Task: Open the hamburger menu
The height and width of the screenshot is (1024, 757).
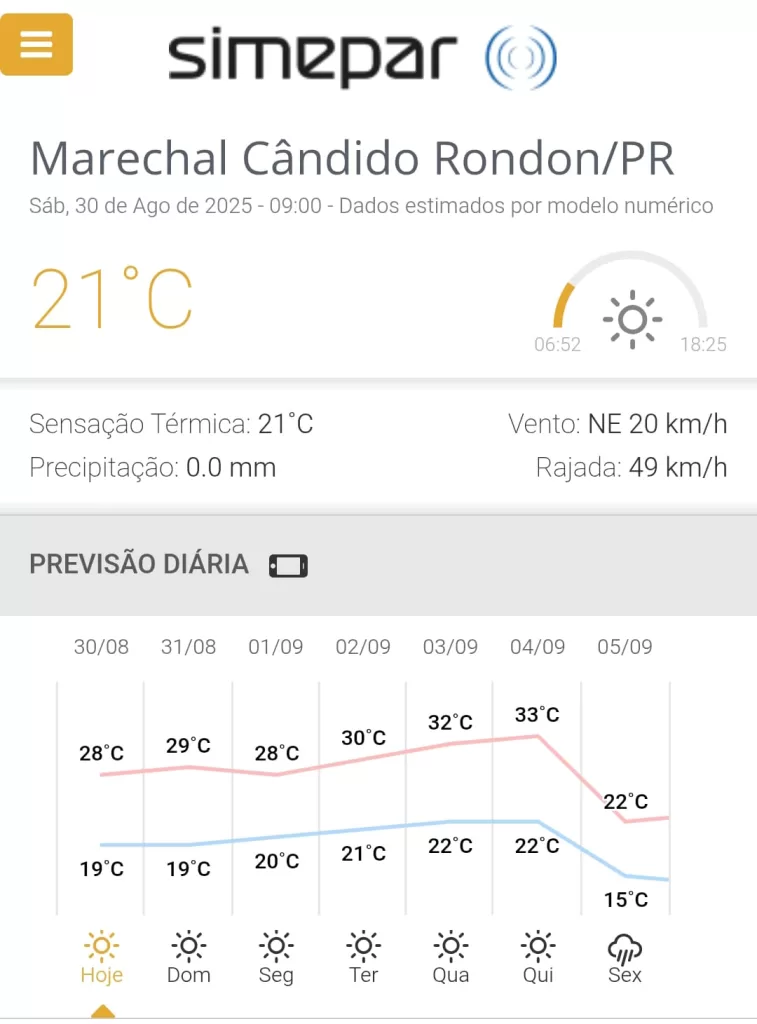Action: 36,45
